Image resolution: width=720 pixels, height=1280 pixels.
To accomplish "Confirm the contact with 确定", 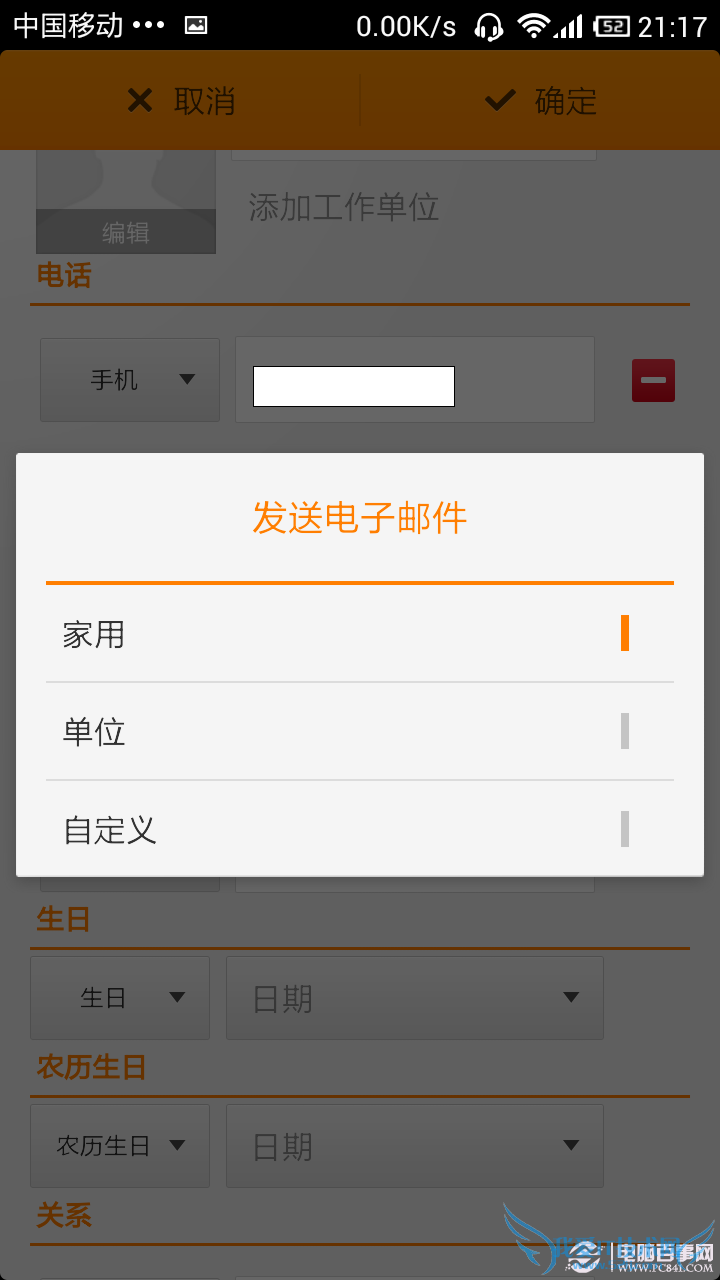I will tap(540, 101).
